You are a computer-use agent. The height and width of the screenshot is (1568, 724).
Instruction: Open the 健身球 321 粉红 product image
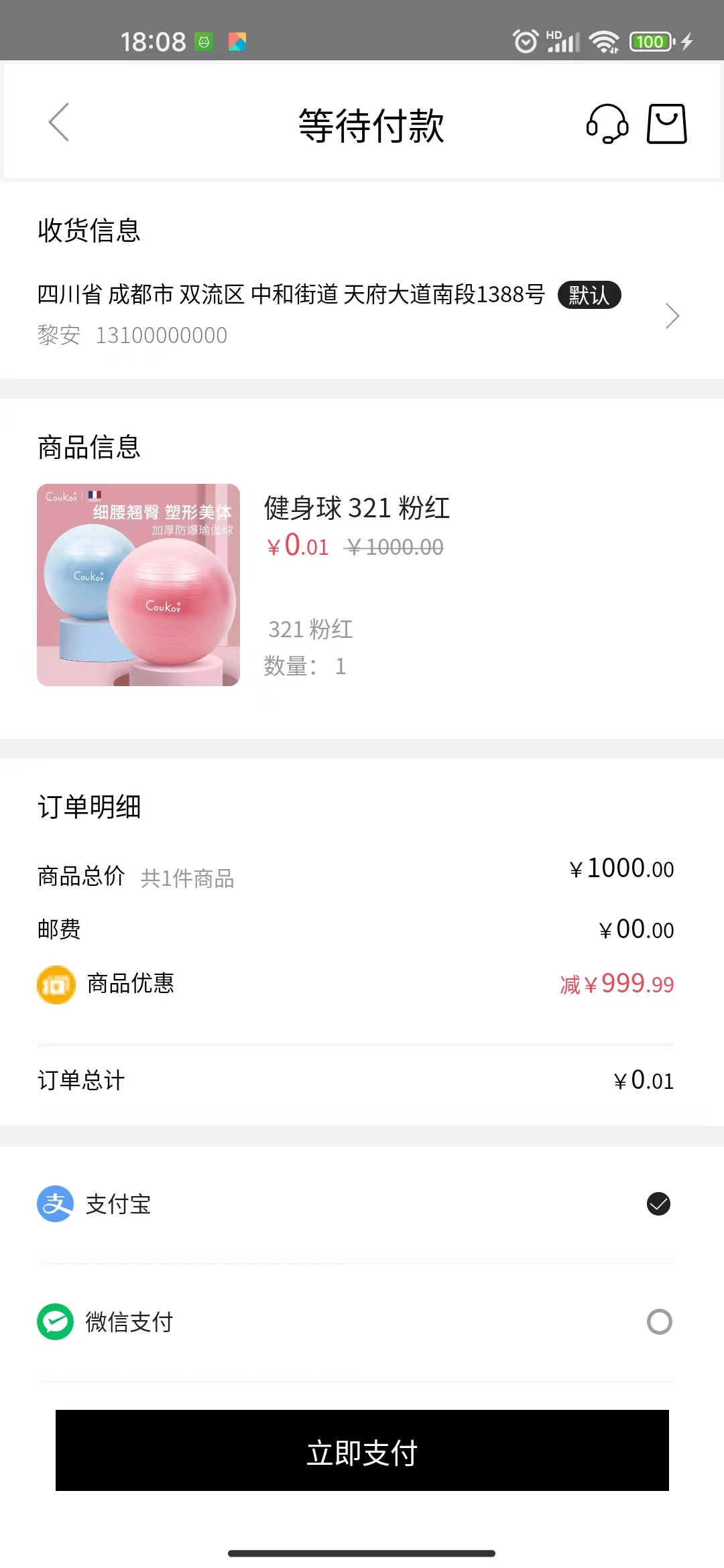[138, 585]
